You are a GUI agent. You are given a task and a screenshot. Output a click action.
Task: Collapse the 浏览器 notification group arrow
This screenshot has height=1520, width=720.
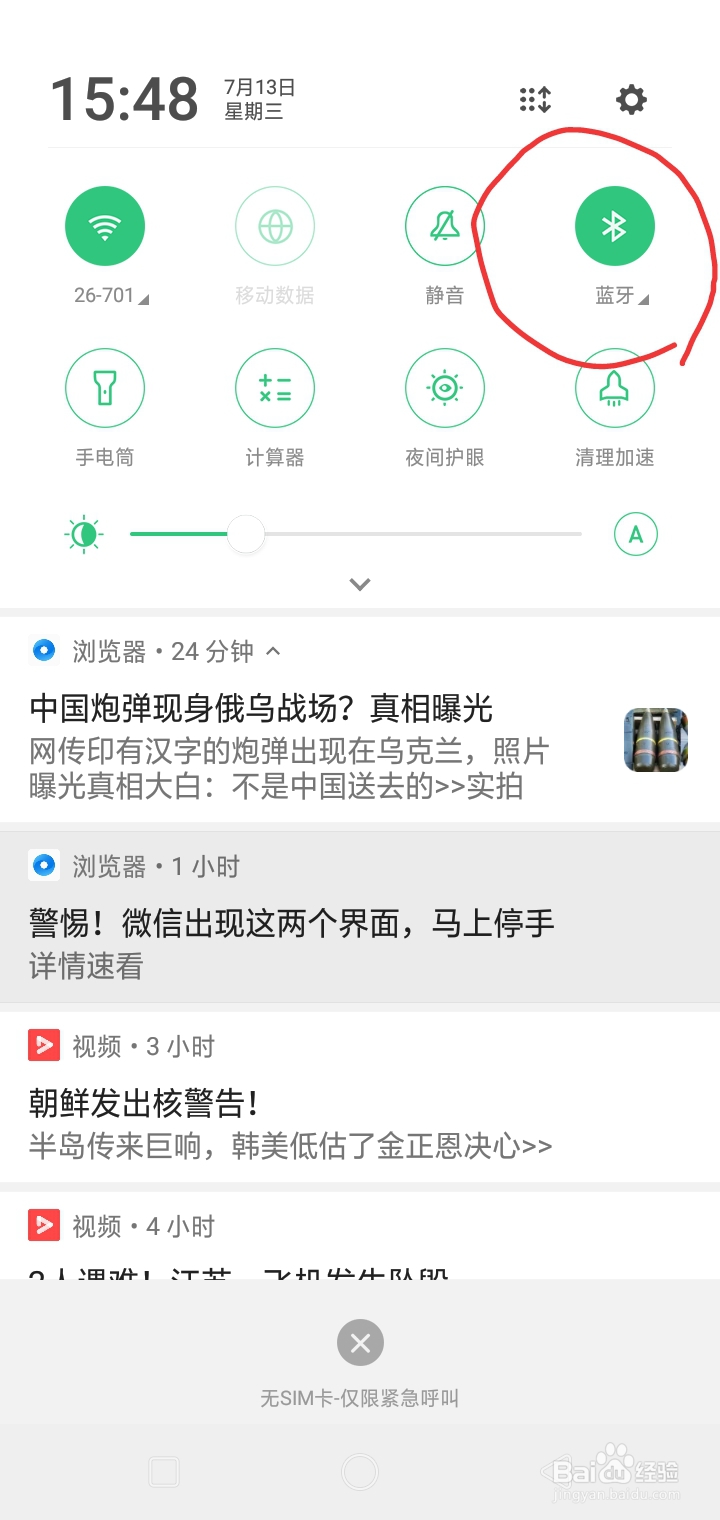point(272,650)
